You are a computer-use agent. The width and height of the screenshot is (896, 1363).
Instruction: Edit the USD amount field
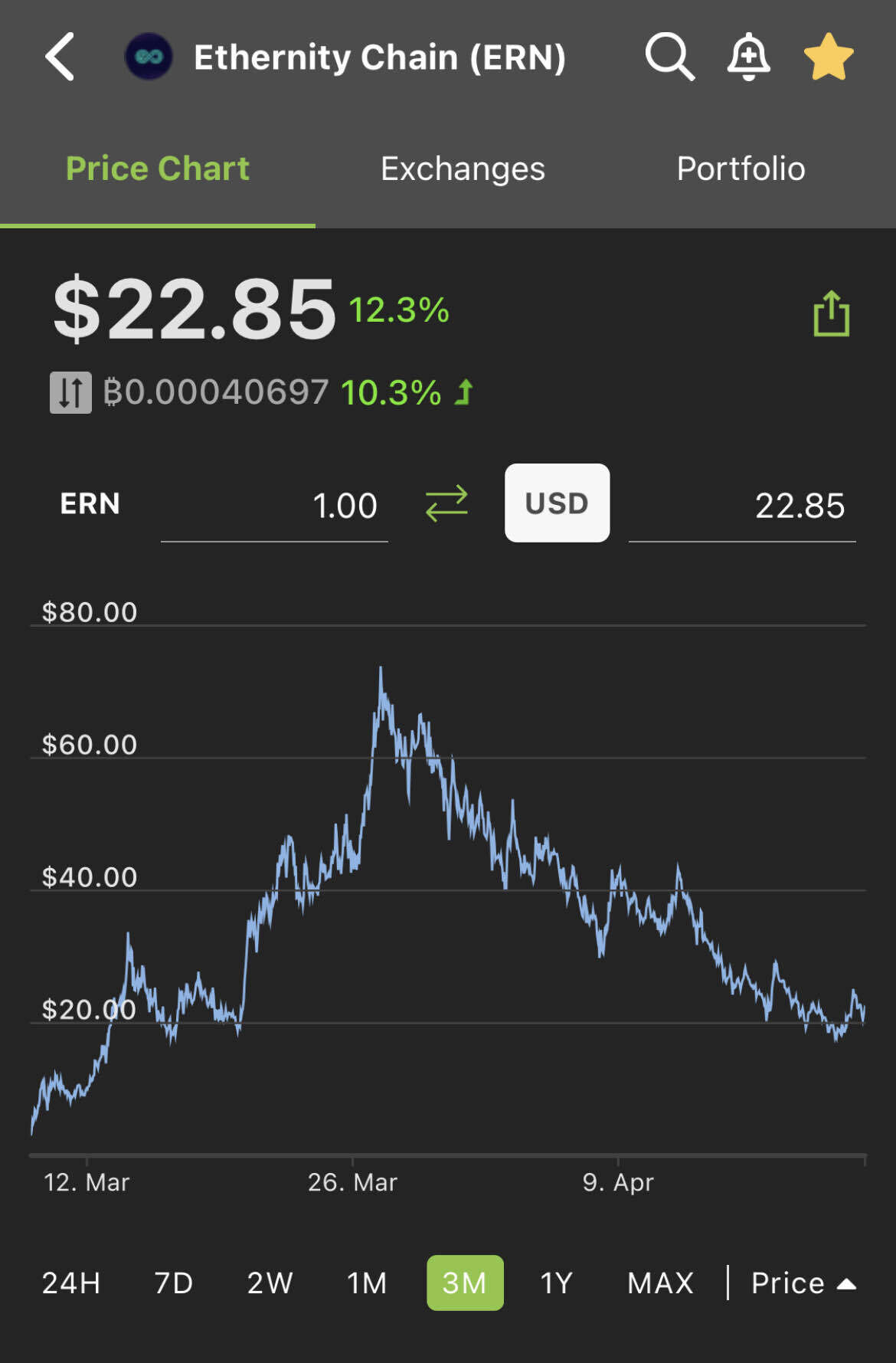742,506
